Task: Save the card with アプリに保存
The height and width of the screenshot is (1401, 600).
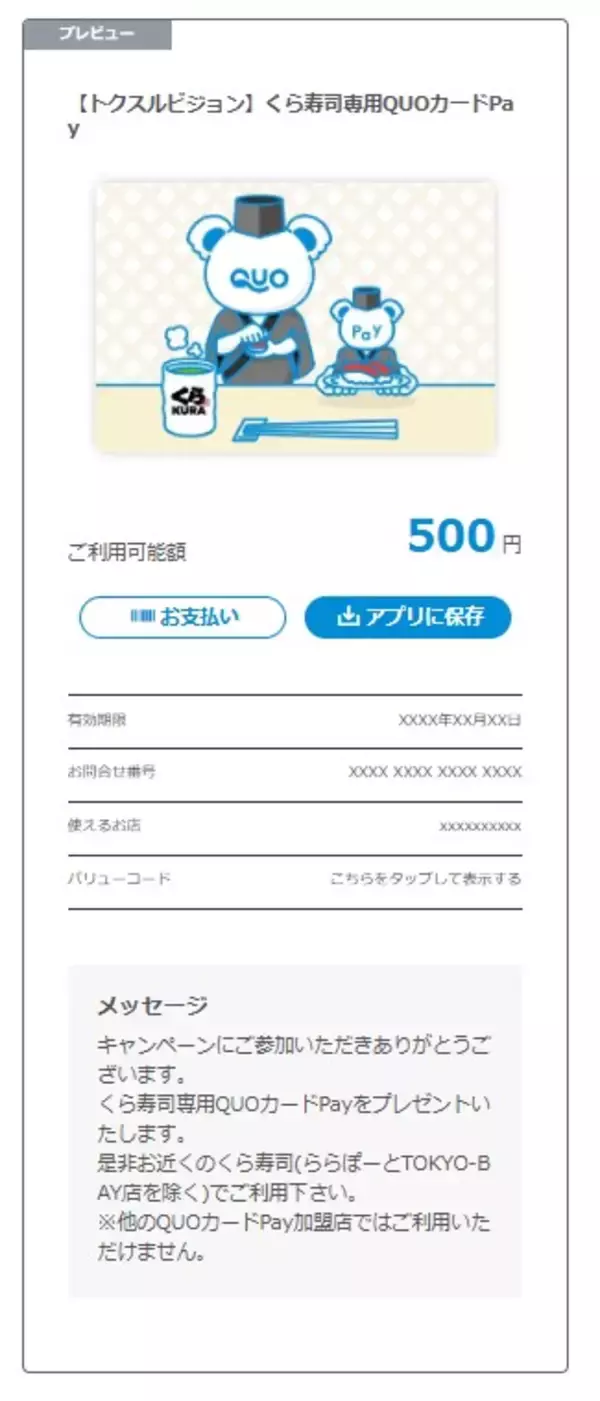Action: pos(408,617)
